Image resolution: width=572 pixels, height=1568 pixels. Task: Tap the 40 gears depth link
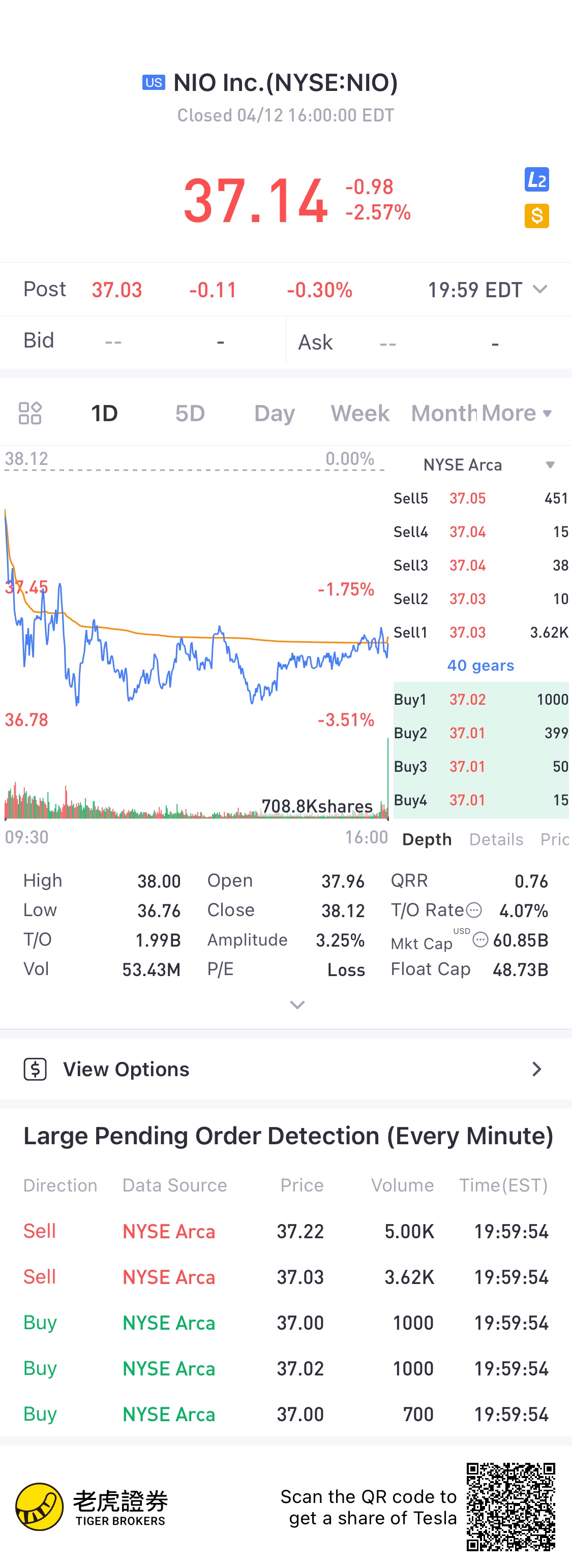[x=480, y=665]
